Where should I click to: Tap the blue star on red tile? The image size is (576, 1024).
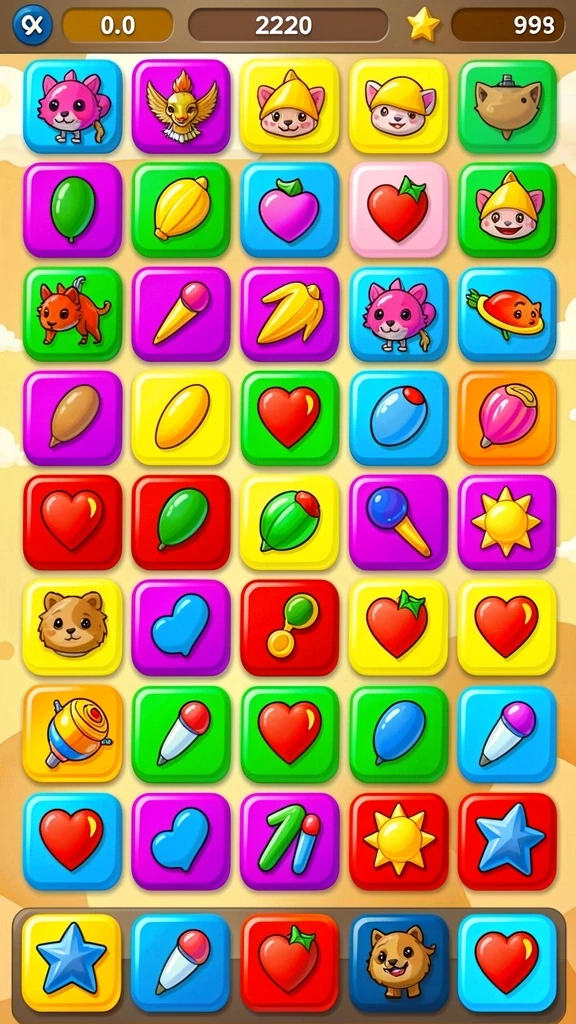(x=507, y=840)
